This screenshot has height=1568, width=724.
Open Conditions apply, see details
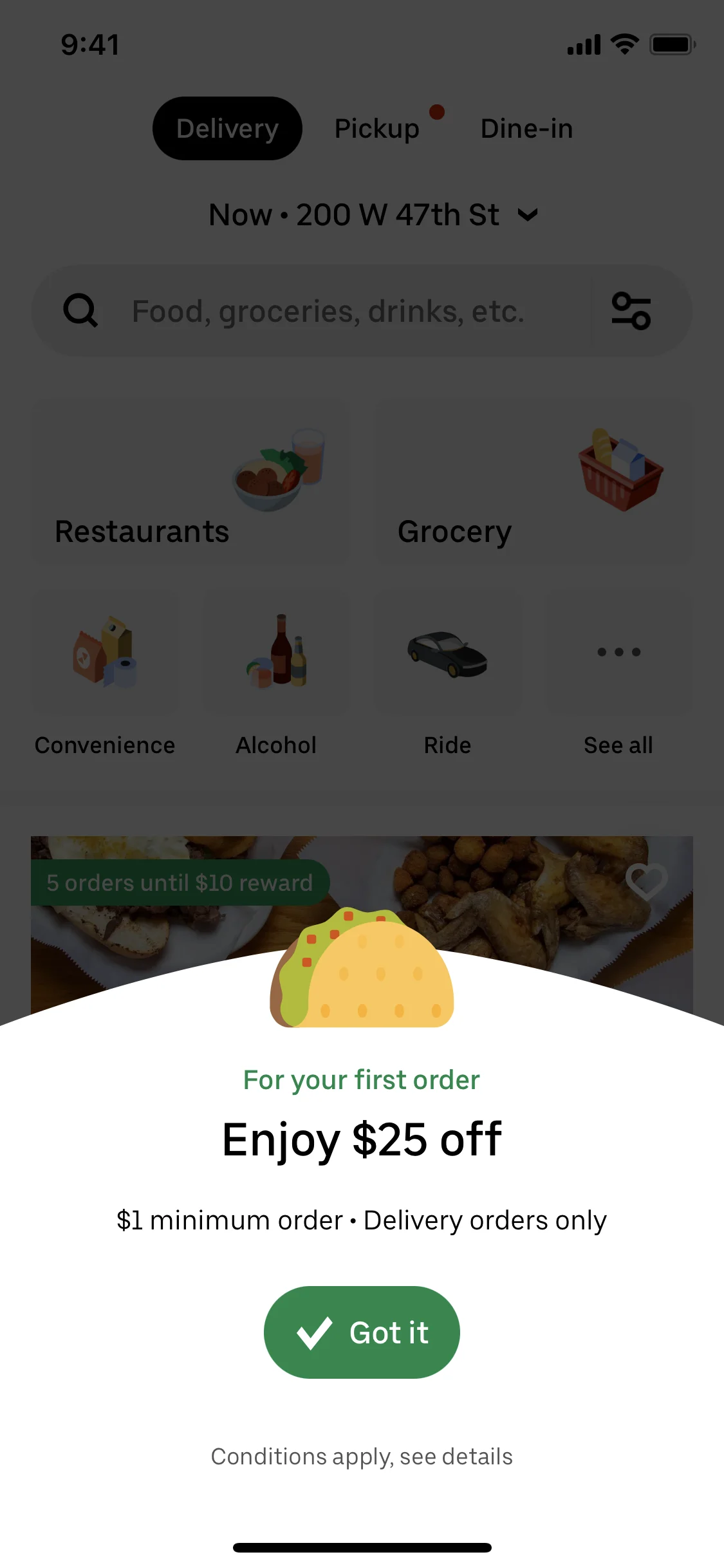[362, 1457]
